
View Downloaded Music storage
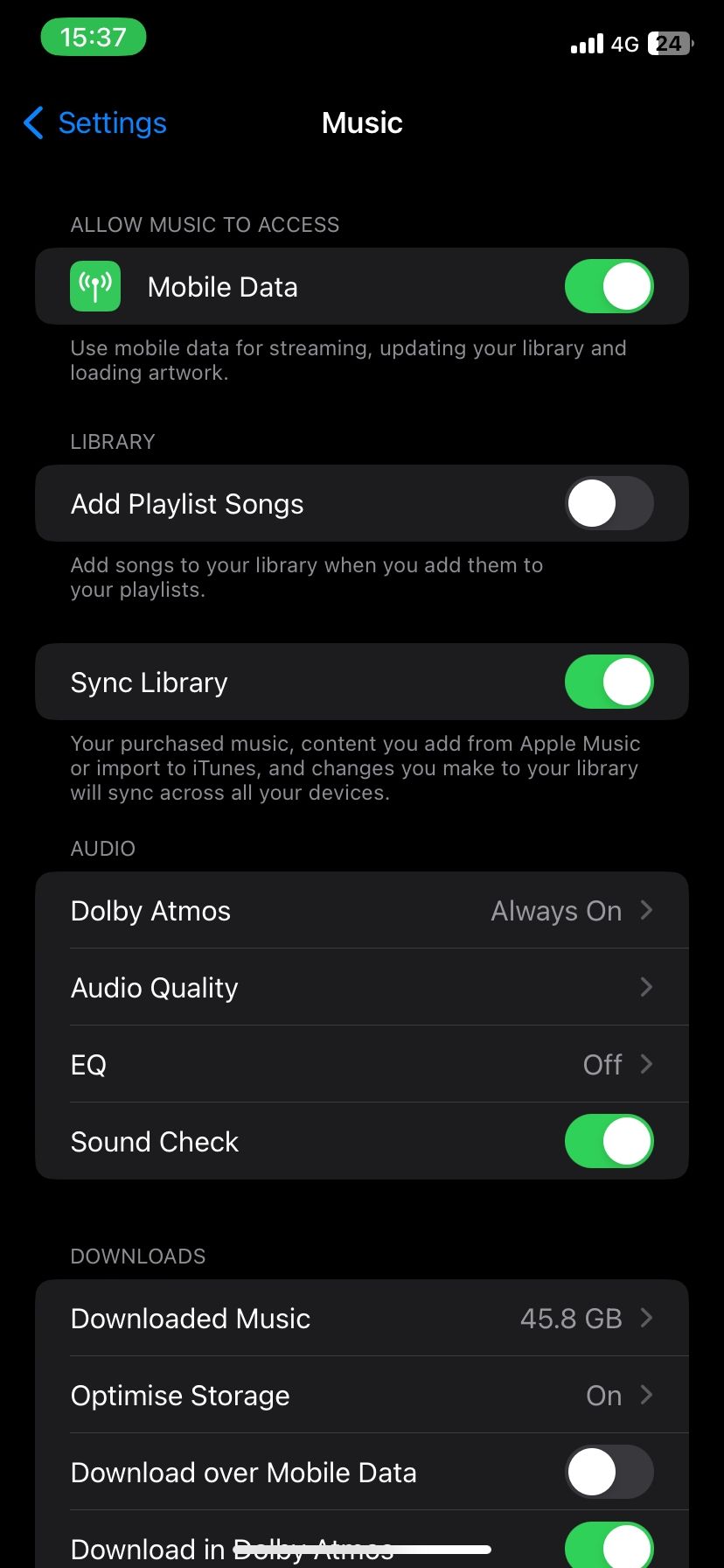pos(362,1319)
